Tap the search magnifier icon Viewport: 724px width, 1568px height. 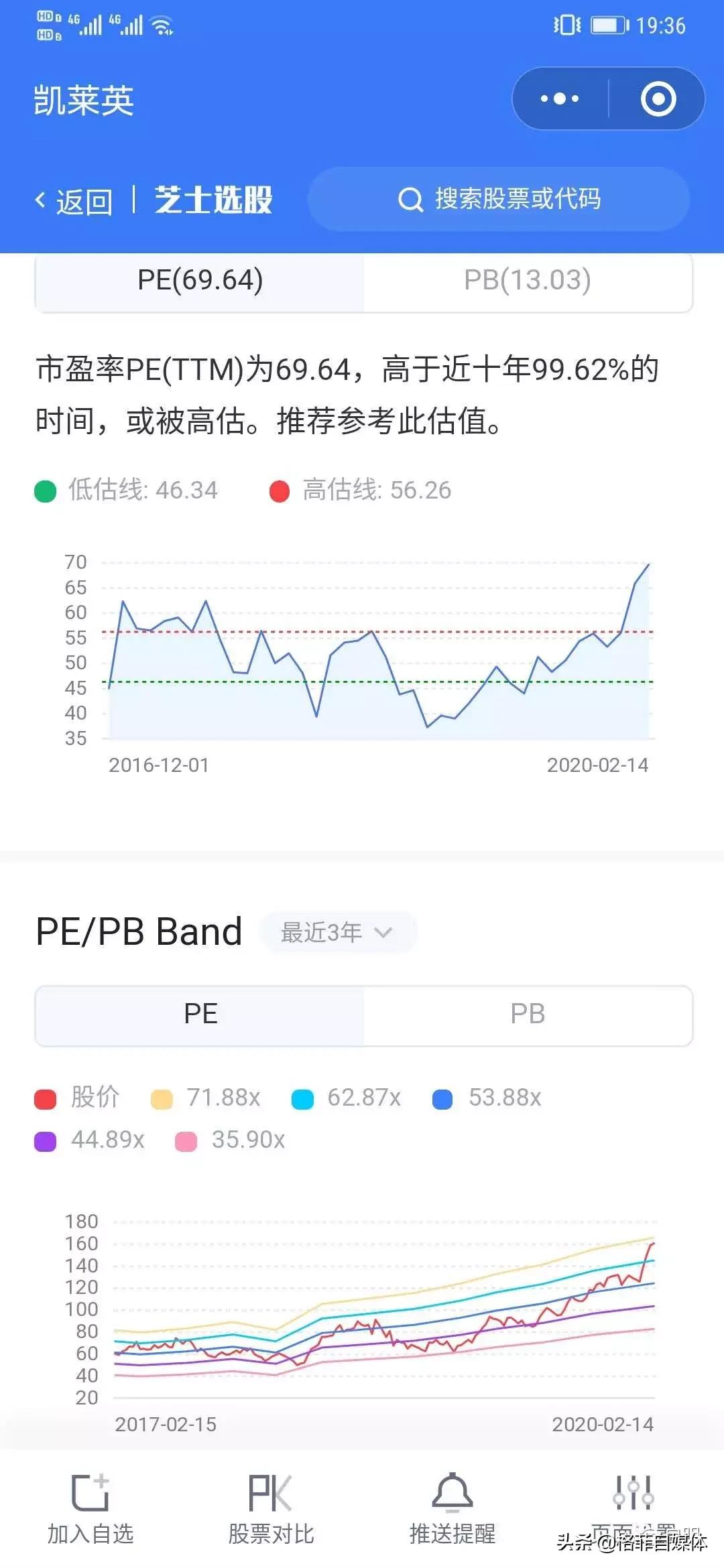pyautogui.click(x=410, y=199)
